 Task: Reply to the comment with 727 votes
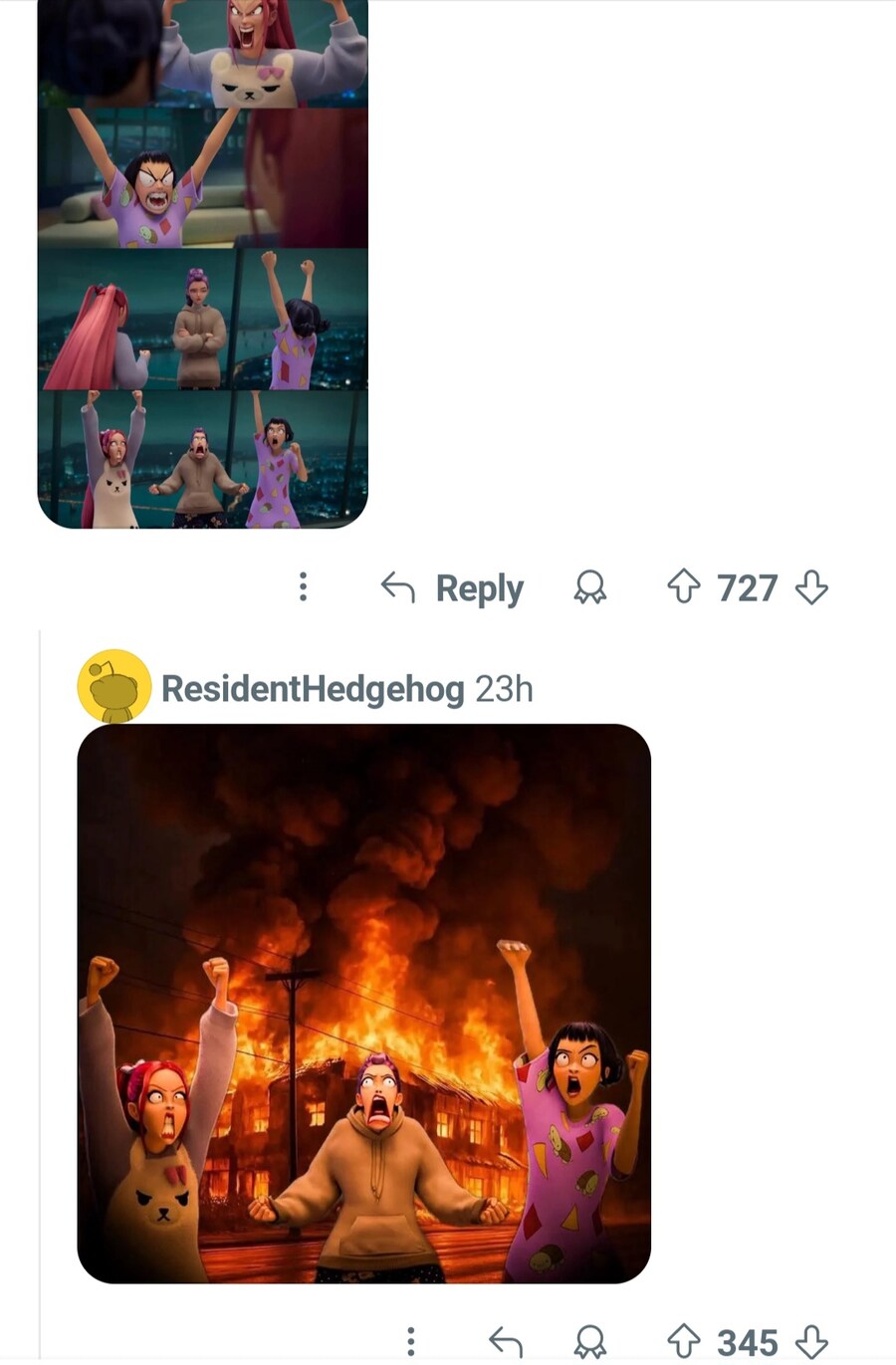(x=453, y=588)
